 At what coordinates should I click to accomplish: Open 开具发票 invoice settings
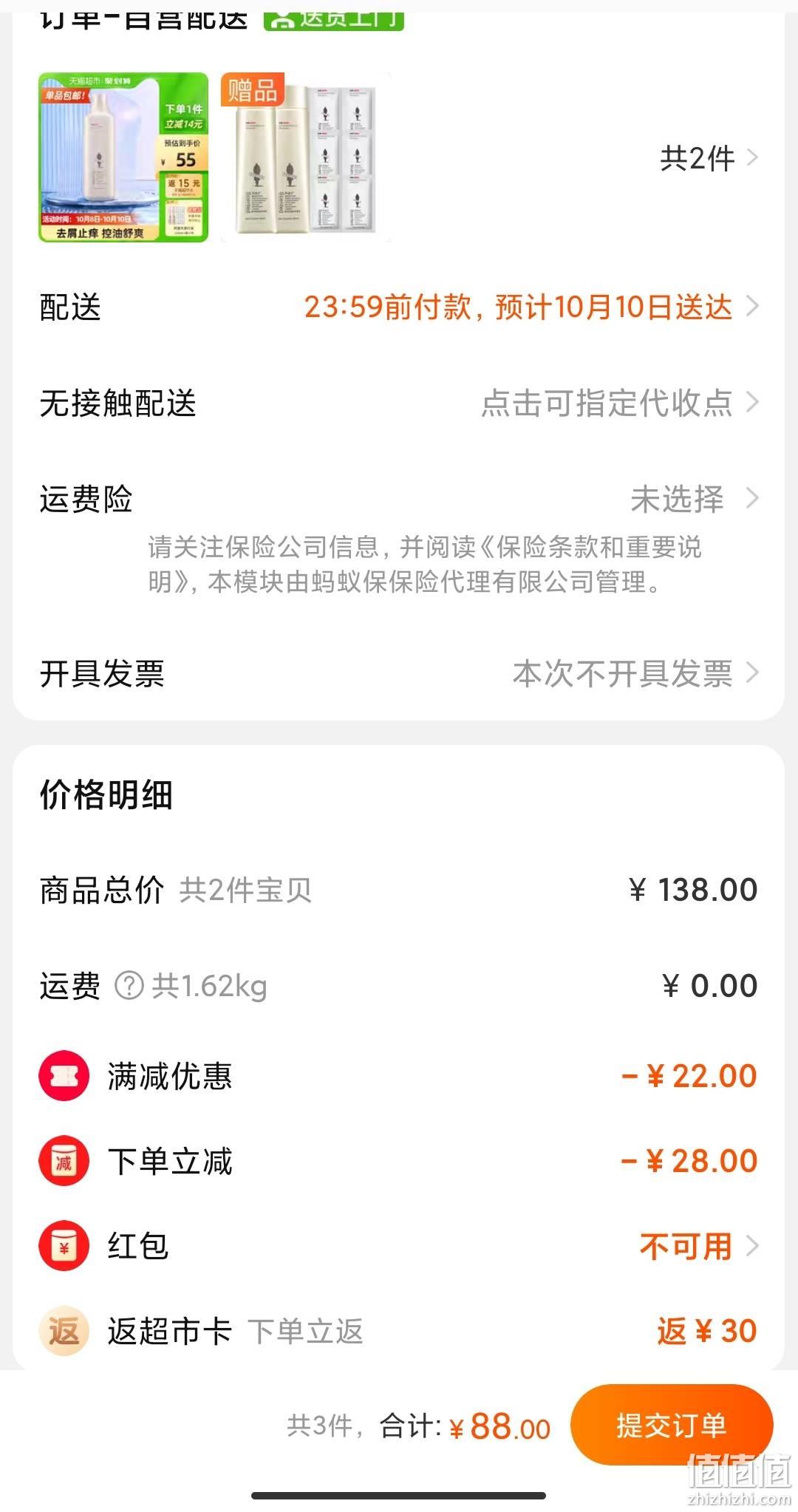coord(399,673)
